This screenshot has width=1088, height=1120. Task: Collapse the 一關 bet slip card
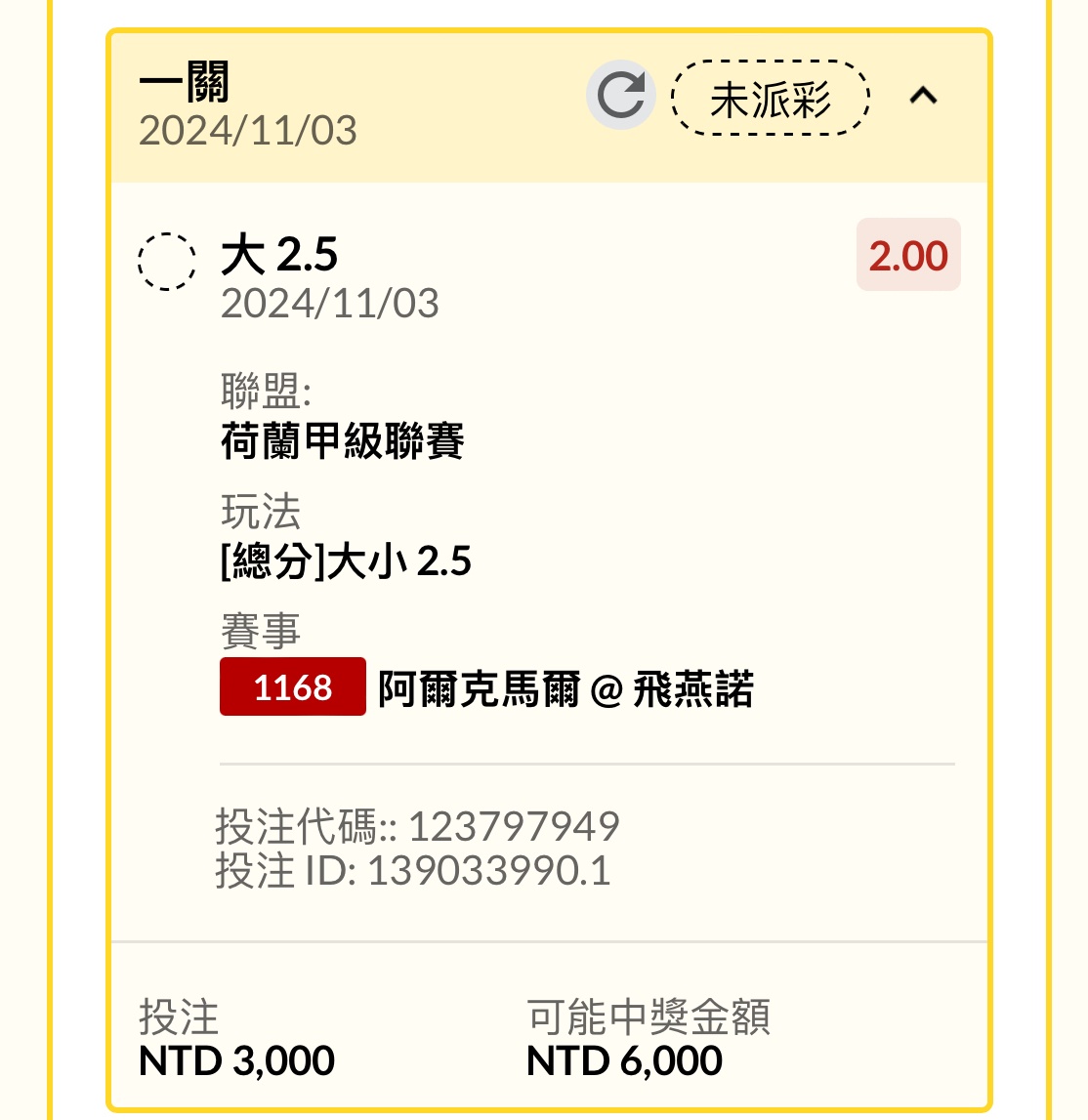[x=923, y=96]
